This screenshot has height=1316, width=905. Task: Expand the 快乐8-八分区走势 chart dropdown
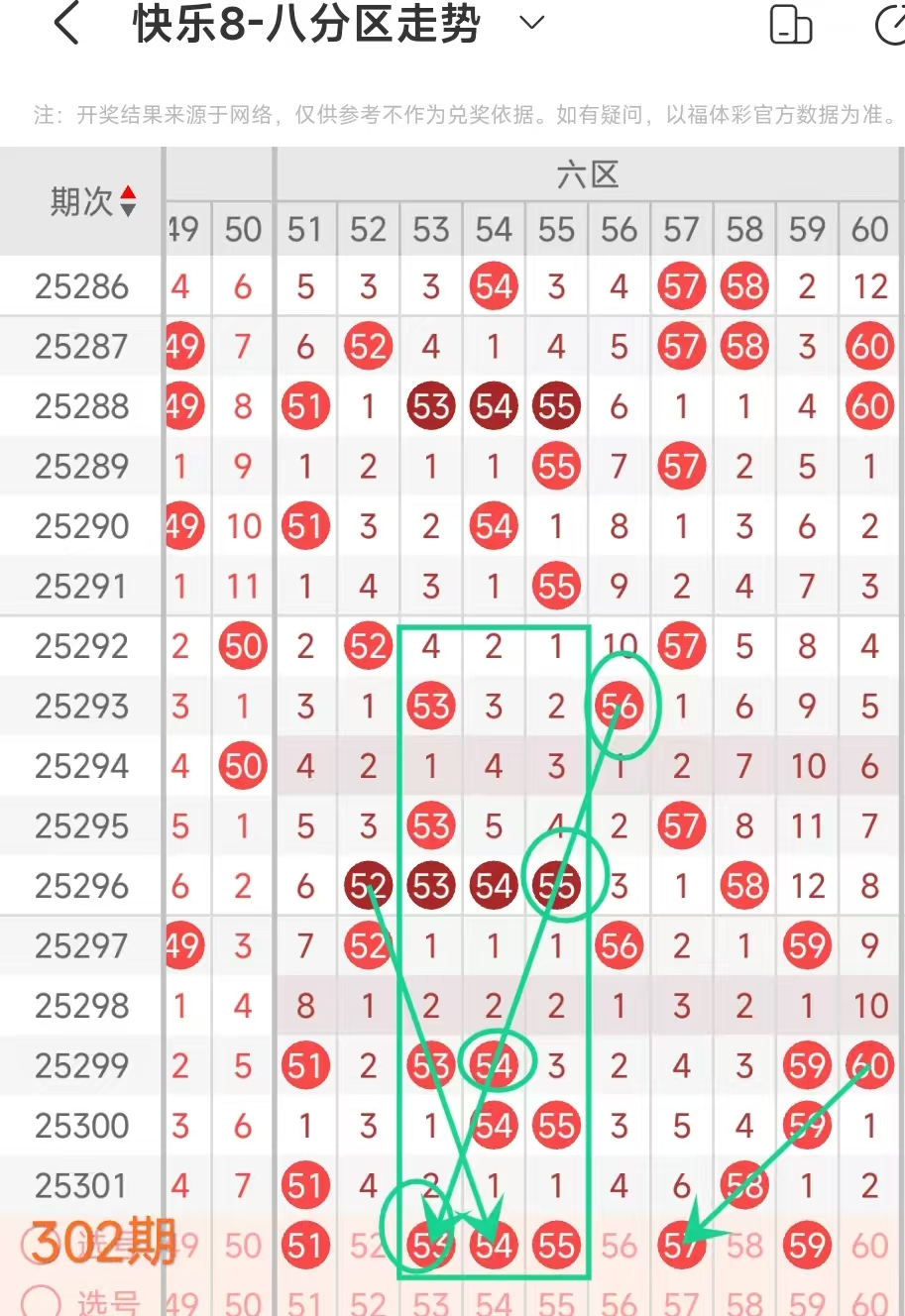click(532, 24)
